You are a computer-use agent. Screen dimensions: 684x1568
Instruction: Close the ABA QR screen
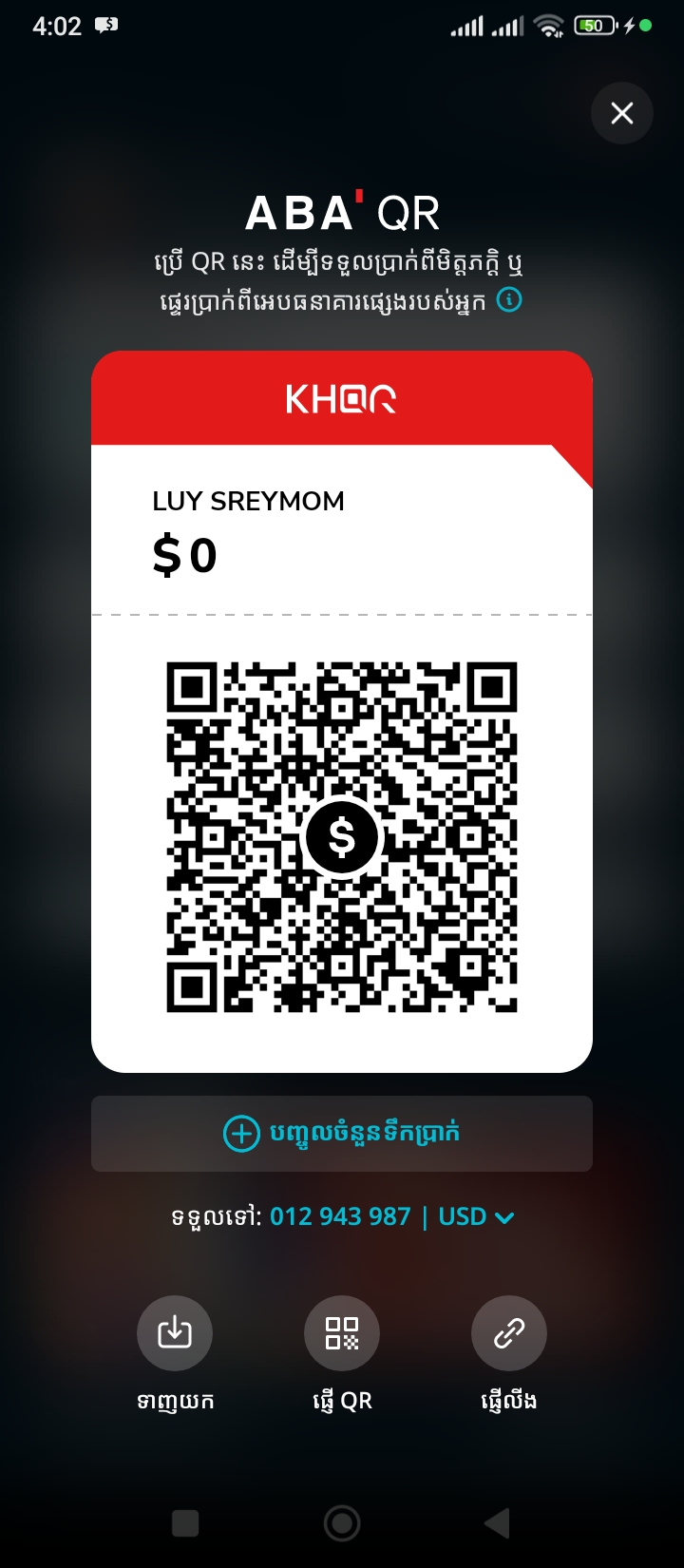tap(622, 114)
